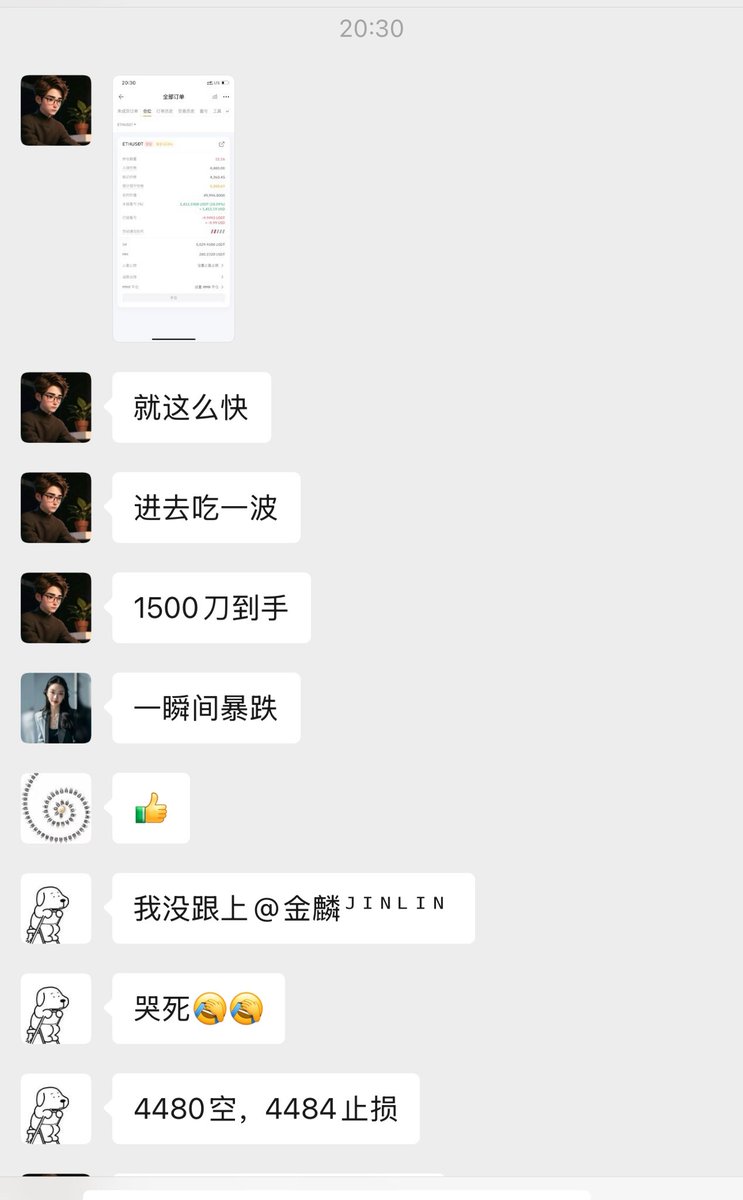743x1200 pixels.
Task: Open profile of the thumbs-up emoji sender
Action: pyautogui.click(x=56, y=808)
